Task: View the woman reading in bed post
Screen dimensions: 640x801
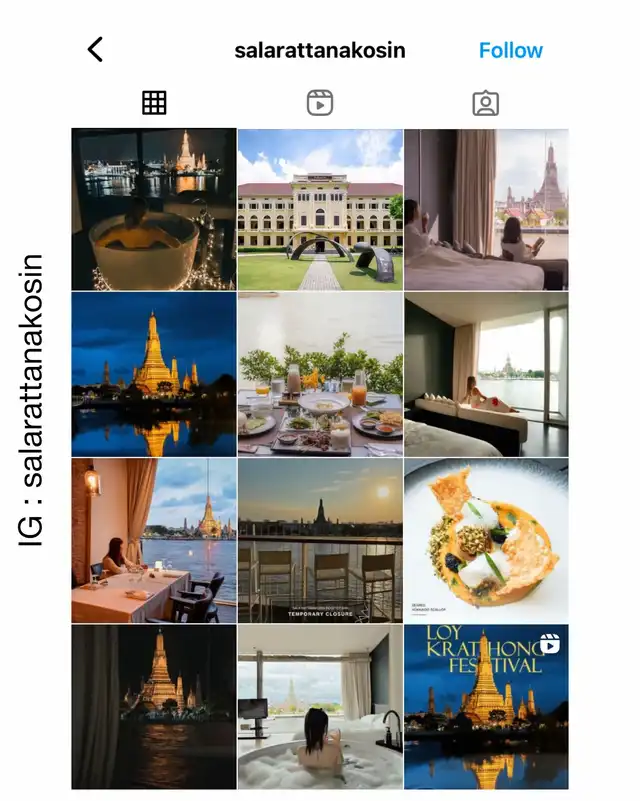Action: point(486,209)
